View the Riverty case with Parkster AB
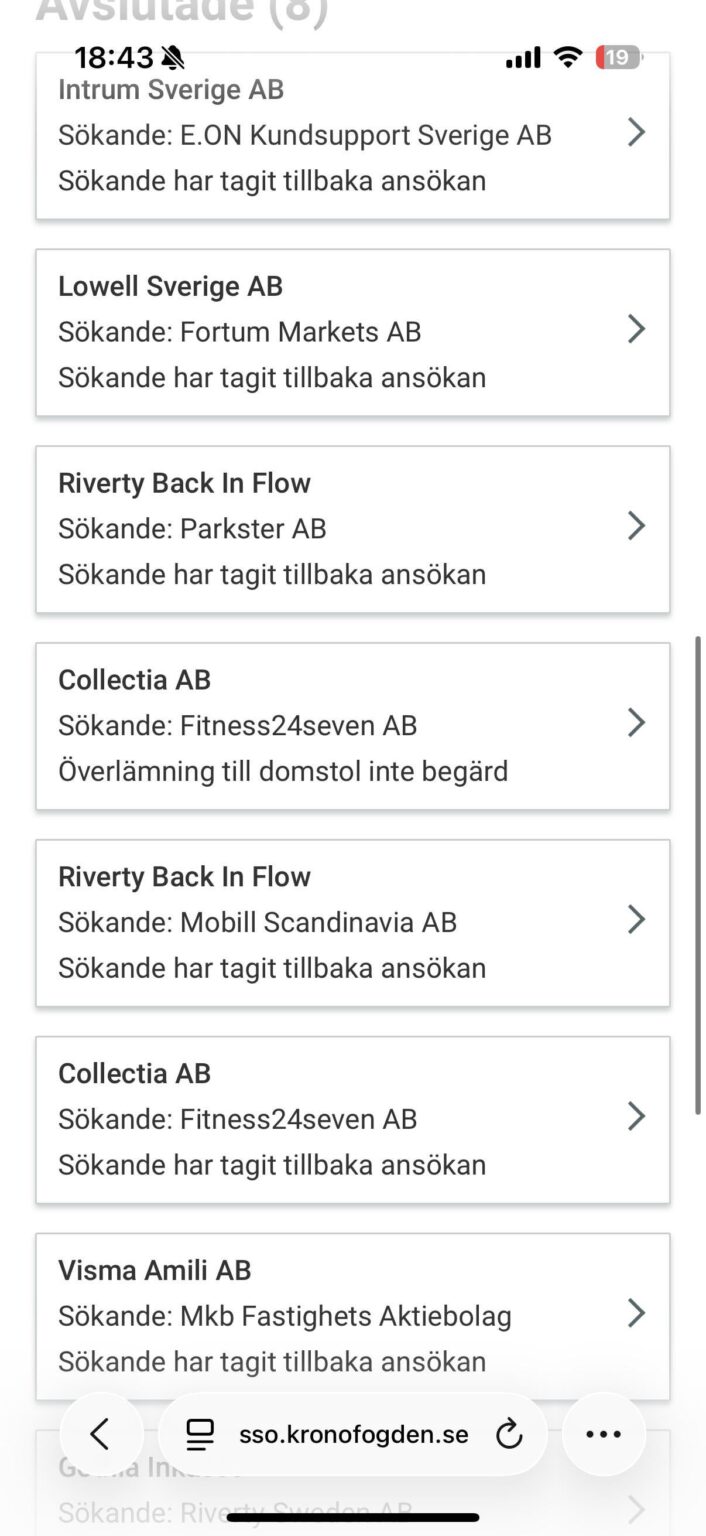The width and height of the screenshot is (706, 1536). point(352,529)
